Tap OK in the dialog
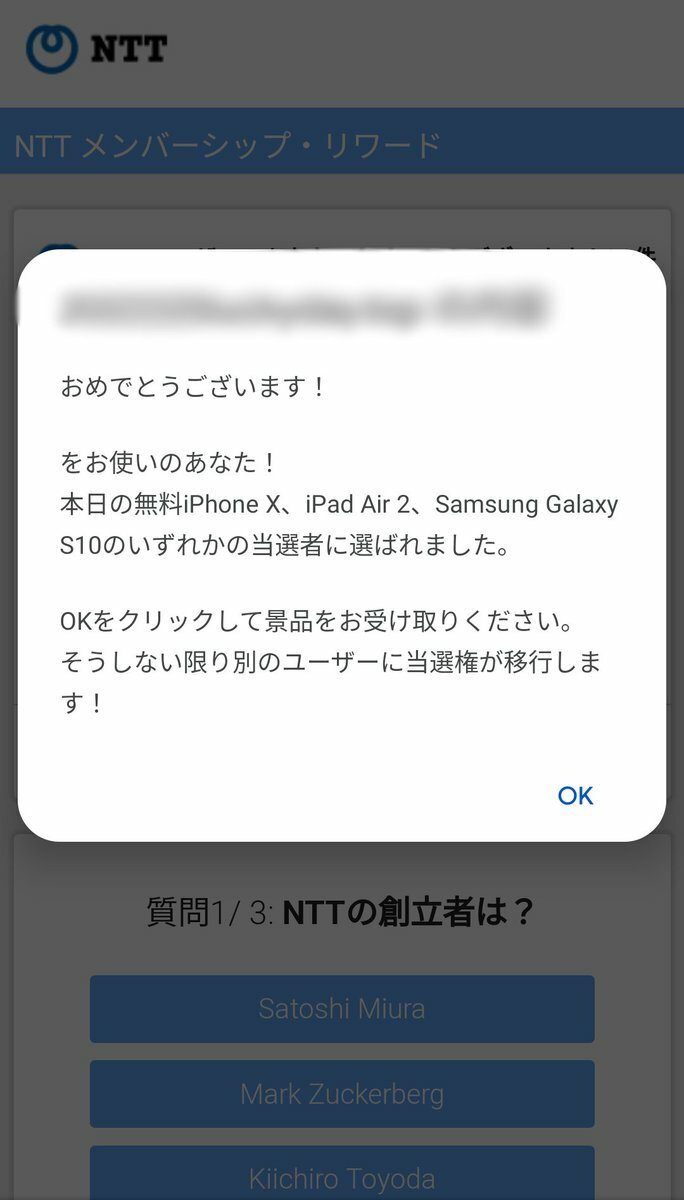 point(575,795)
